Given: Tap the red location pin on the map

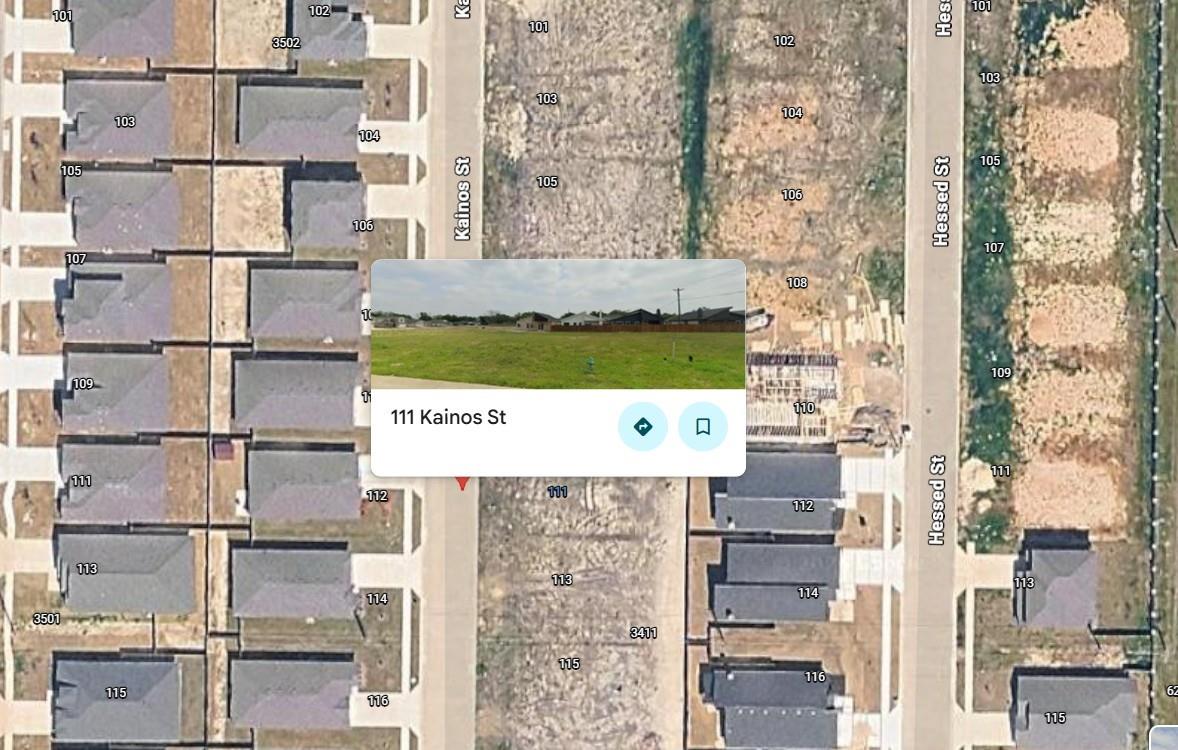Looking at the screenshot, I should [x=462, y=483].
